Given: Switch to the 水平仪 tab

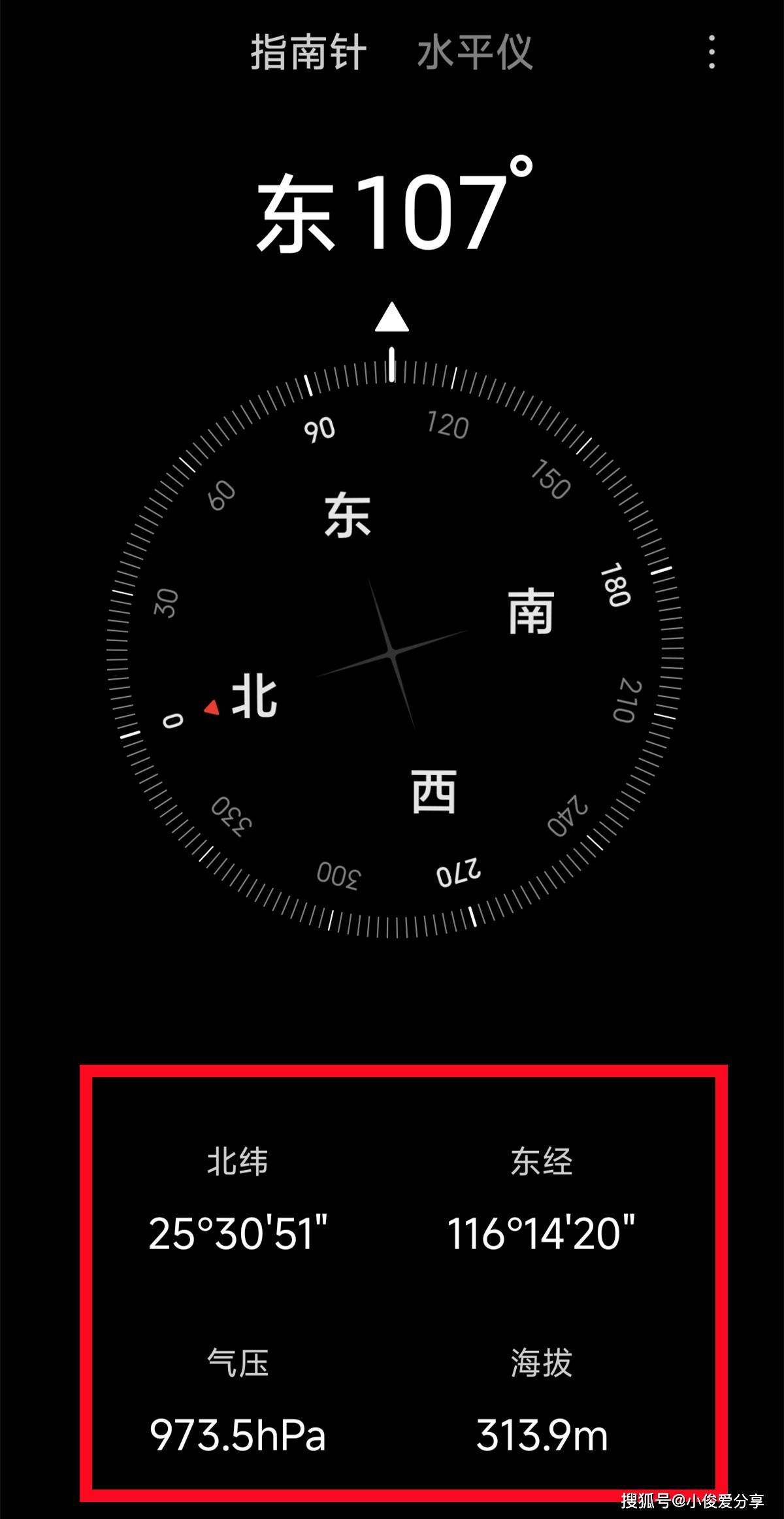Looking at the screenshot, I should (475, 52).
